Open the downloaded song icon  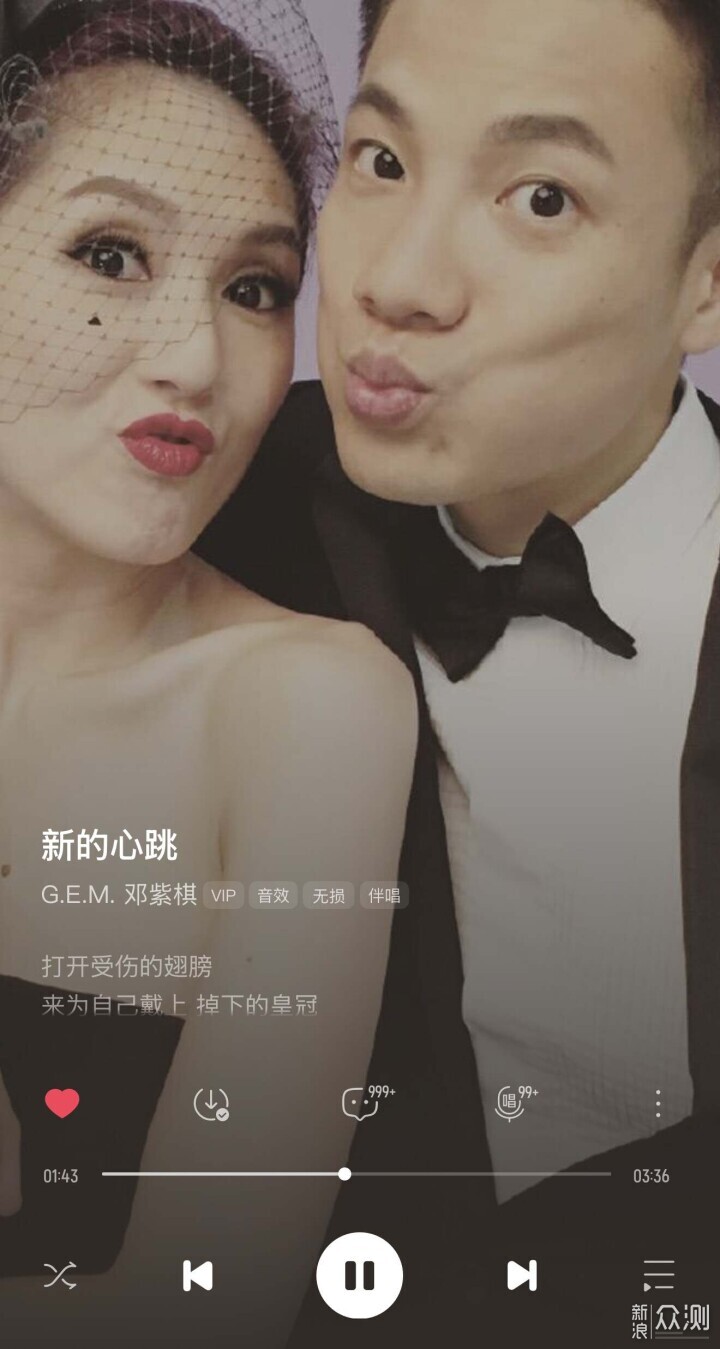point(210,1103)
